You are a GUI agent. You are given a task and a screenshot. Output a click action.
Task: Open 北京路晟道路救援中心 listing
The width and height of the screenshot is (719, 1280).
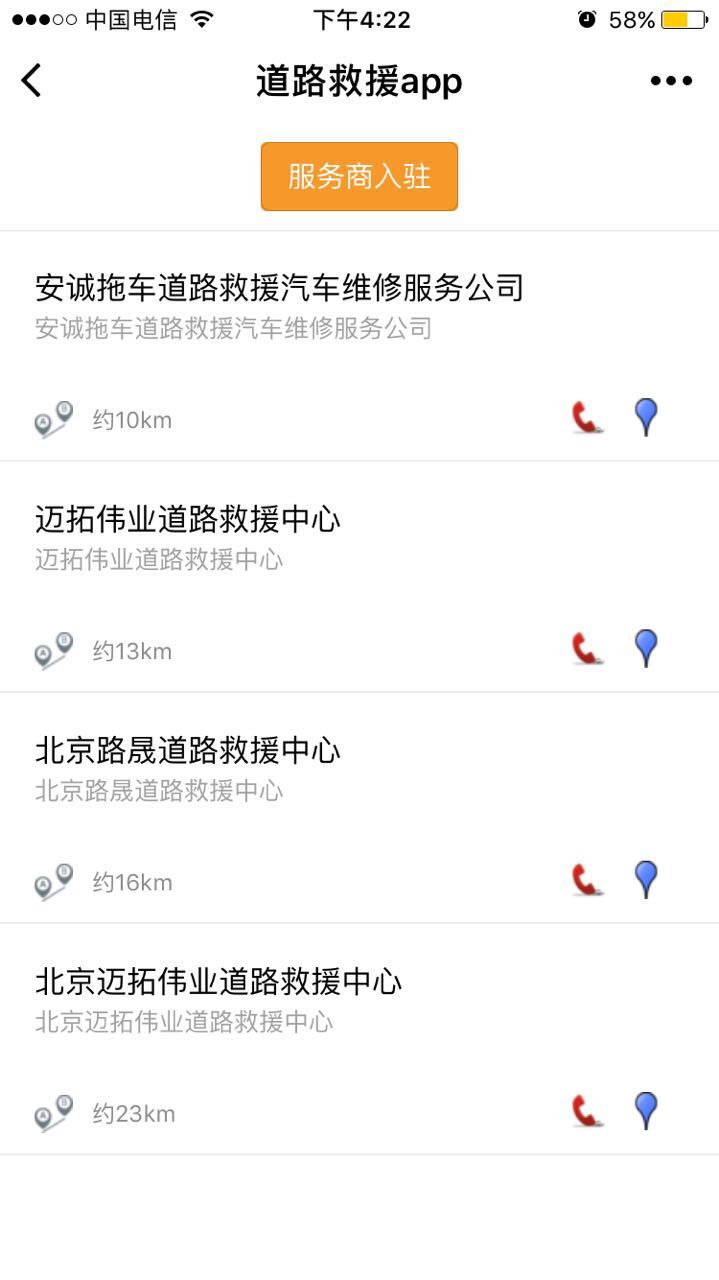point(188,751)
